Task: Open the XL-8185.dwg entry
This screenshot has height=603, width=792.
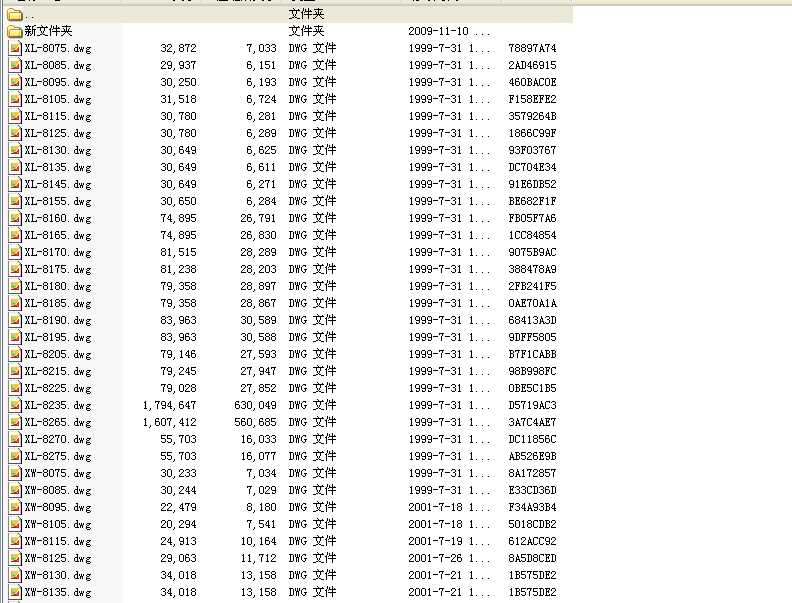Action: (57, 303)
